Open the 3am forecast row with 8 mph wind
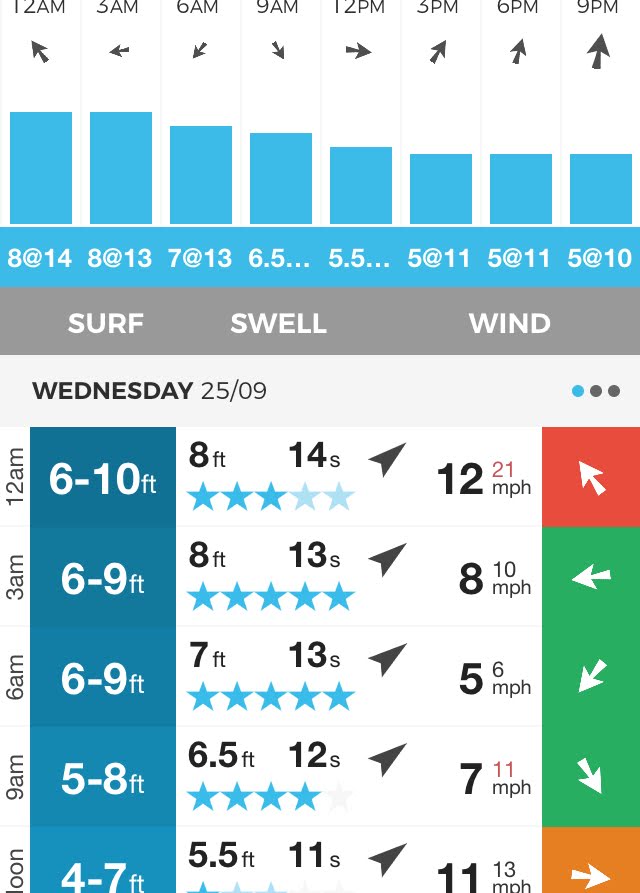The image size is (640, 893). pyautogui.click(x=320, y=578)
